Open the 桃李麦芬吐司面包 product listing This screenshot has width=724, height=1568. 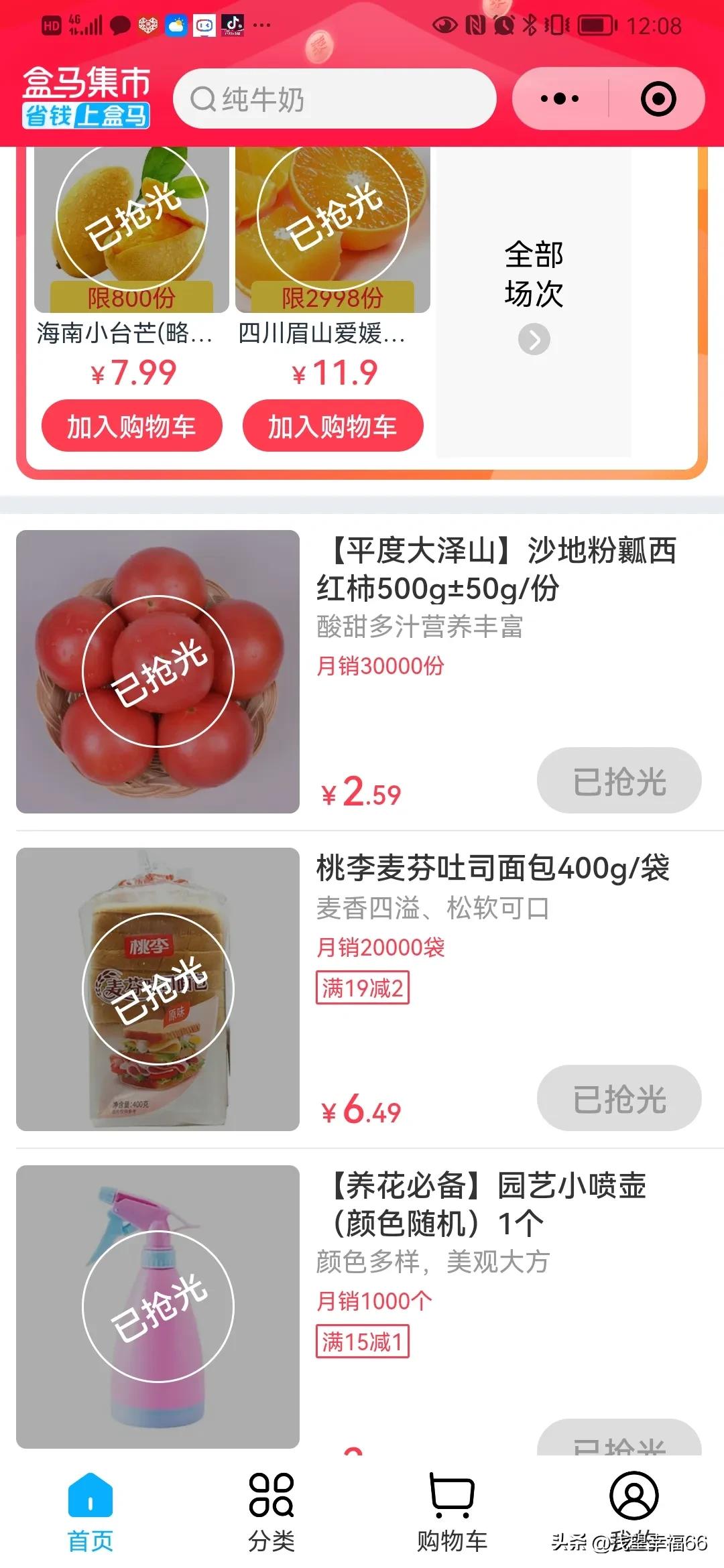tap(494, 868)
